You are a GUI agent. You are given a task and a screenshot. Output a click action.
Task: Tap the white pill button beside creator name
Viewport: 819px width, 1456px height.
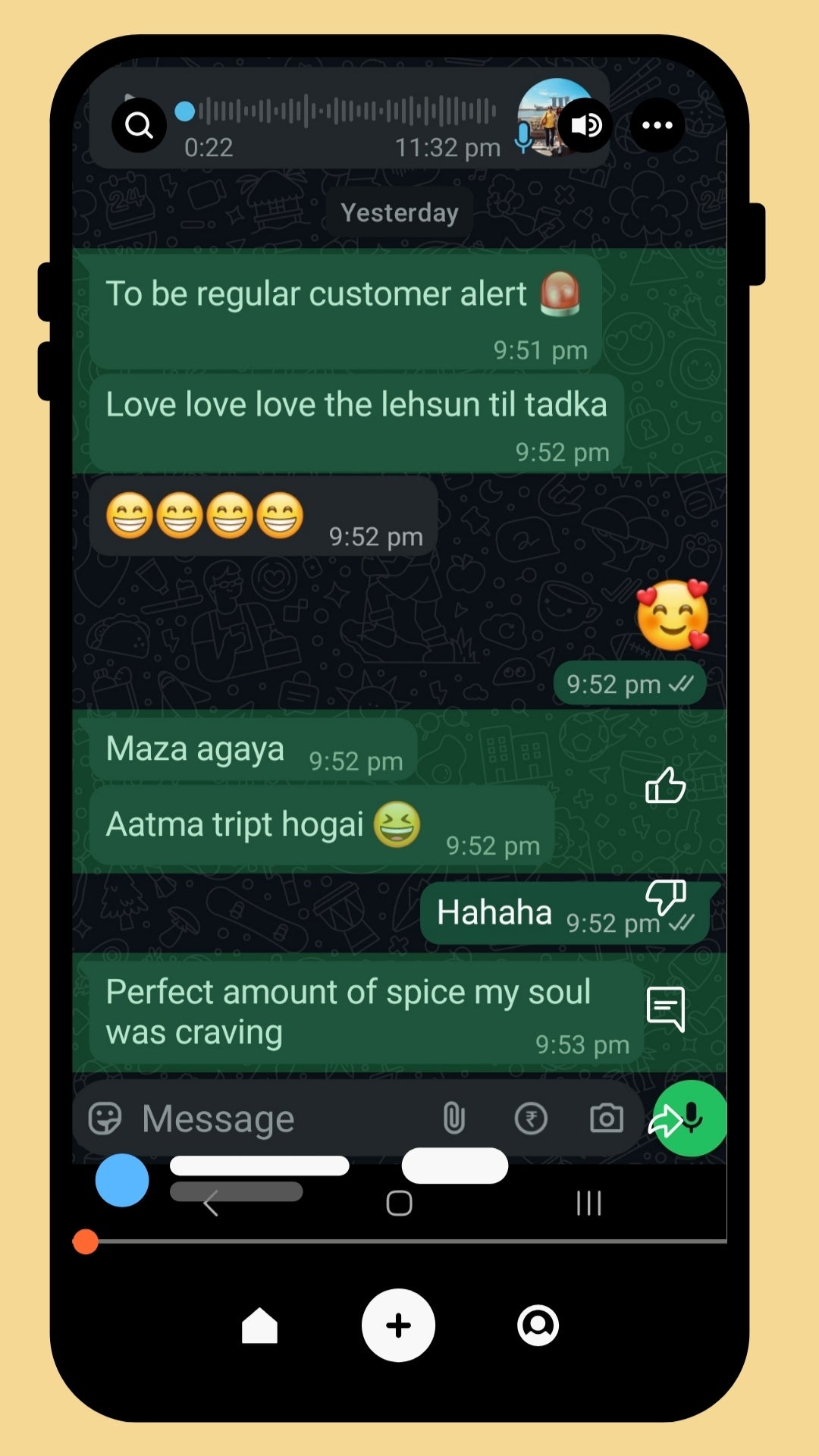pyautogui.click(x=454, y=1166)
